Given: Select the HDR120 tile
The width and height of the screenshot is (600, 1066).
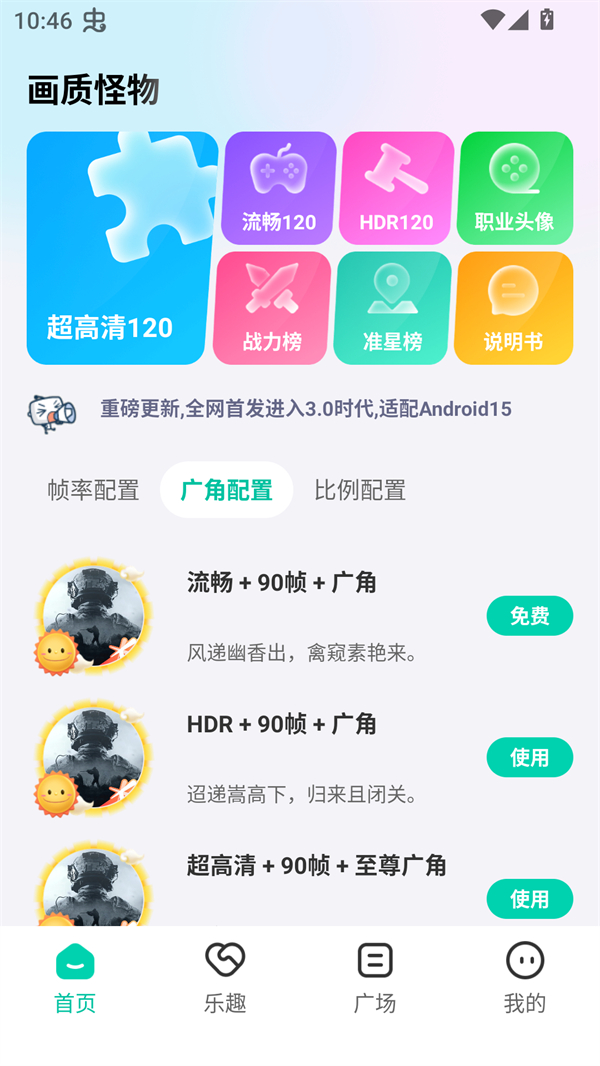Looking at the screenshot, I should pos(397,188).
